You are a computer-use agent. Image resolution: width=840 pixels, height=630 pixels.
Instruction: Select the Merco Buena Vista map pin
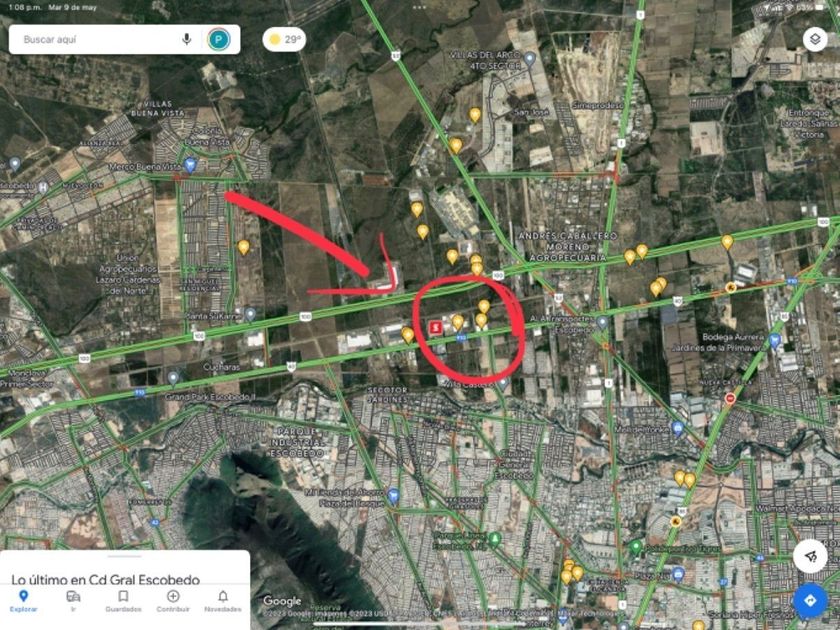pos(190,166)
